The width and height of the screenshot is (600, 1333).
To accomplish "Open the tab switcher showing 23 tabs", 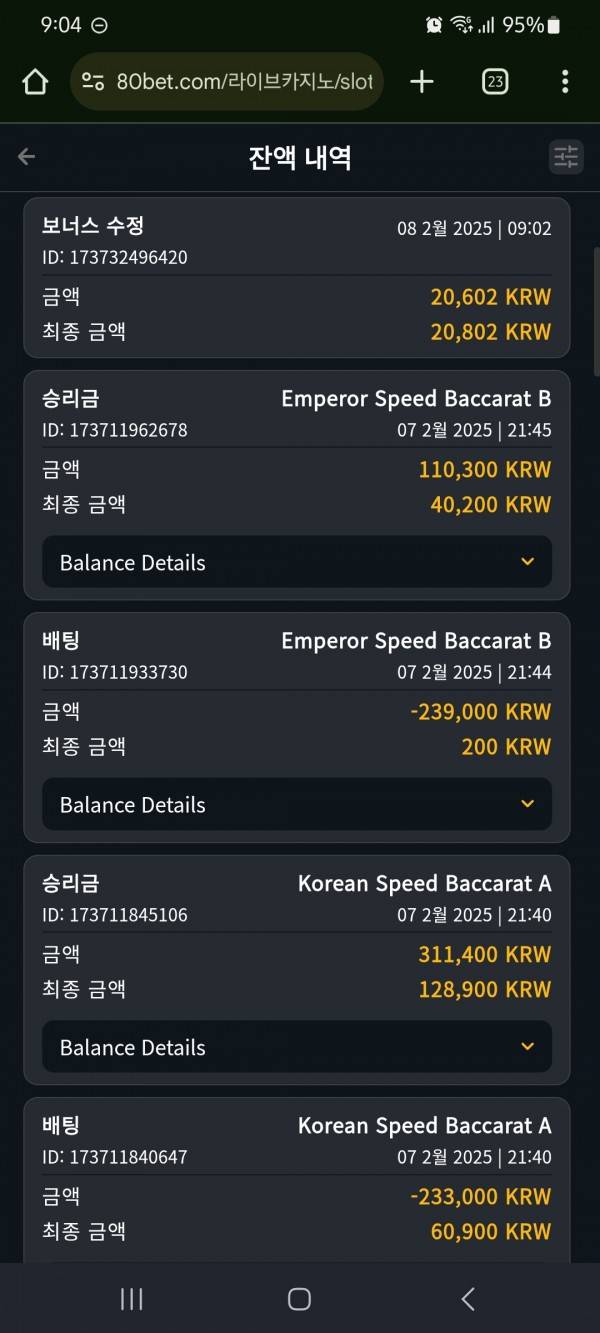I will click(495, 82).
